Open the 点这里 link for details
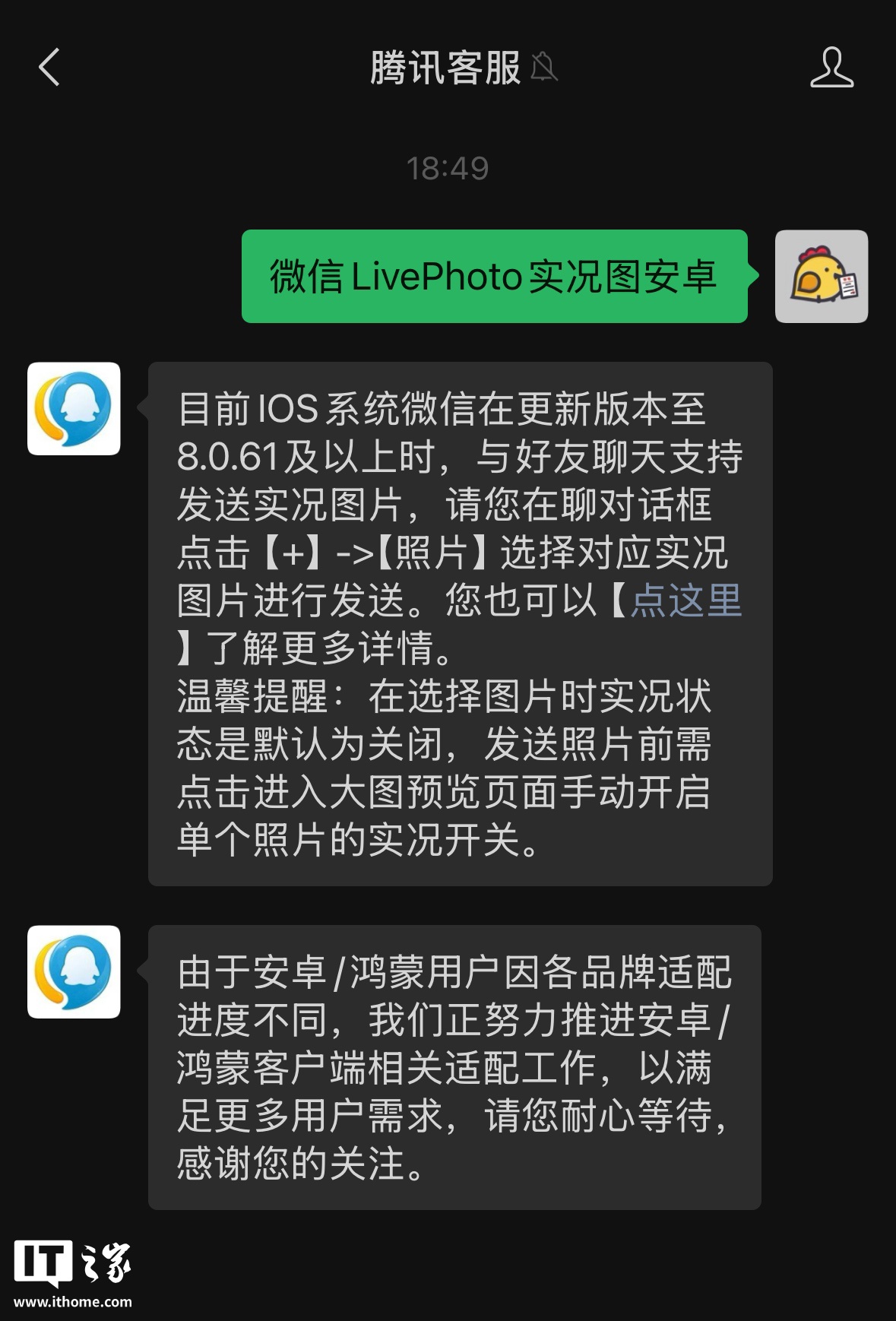 click(685, 600)
